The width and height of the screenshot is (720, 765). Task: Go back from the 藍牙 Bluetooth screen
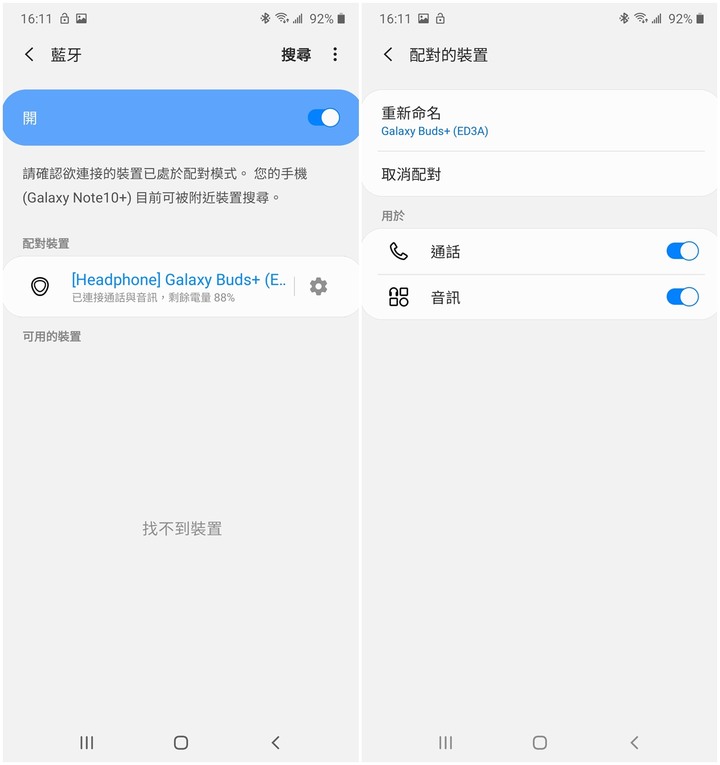pos(29,55)
